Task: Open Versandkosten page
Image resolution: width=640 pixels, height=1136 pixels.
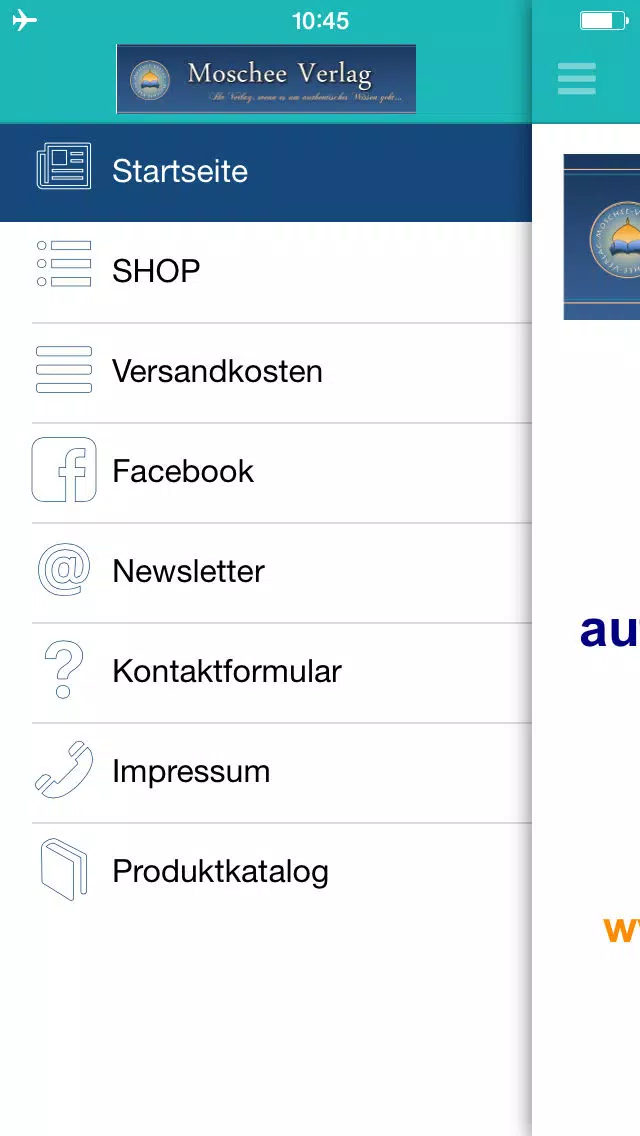Action: point(266,372)
